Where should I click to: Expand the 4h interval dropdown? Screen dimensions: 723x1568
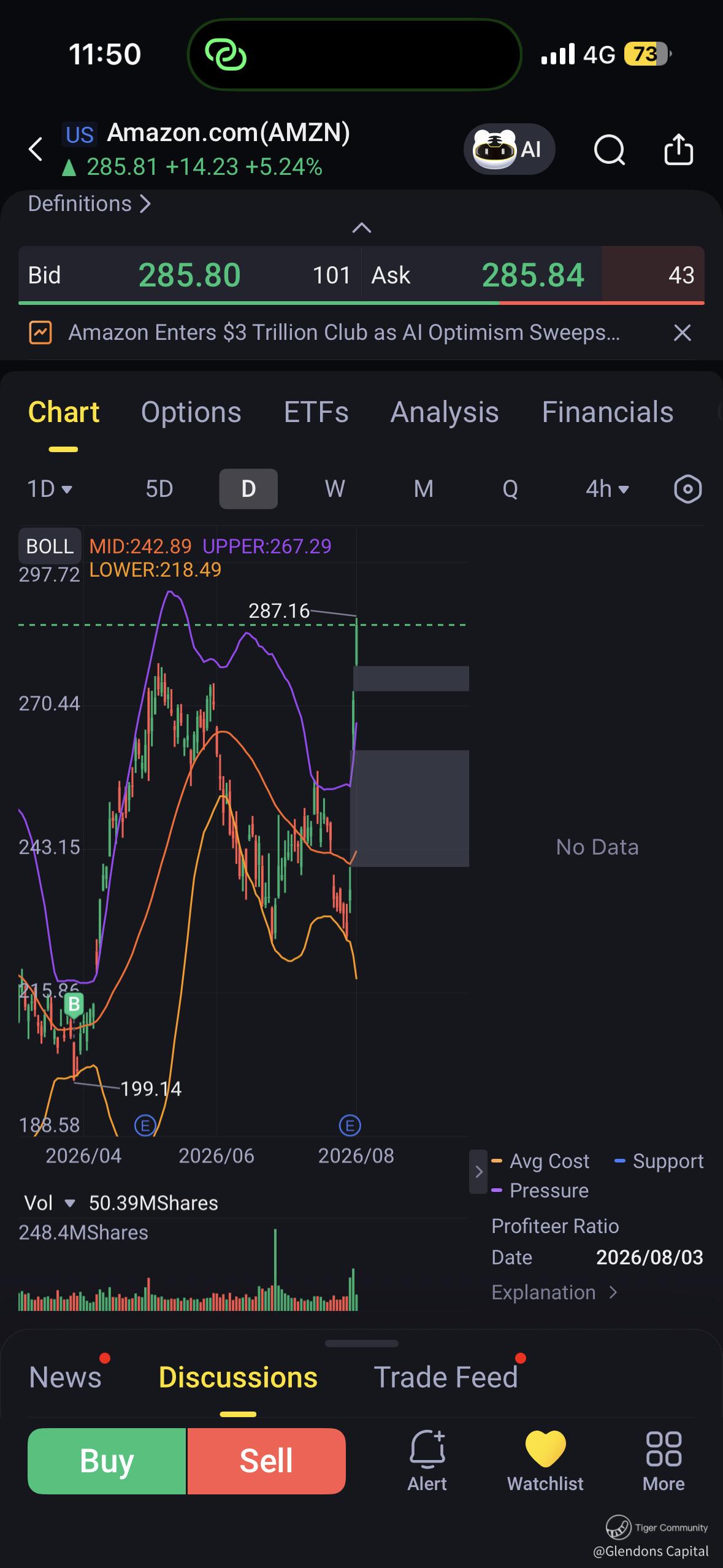pyautogui.click(x=607, y=489)
